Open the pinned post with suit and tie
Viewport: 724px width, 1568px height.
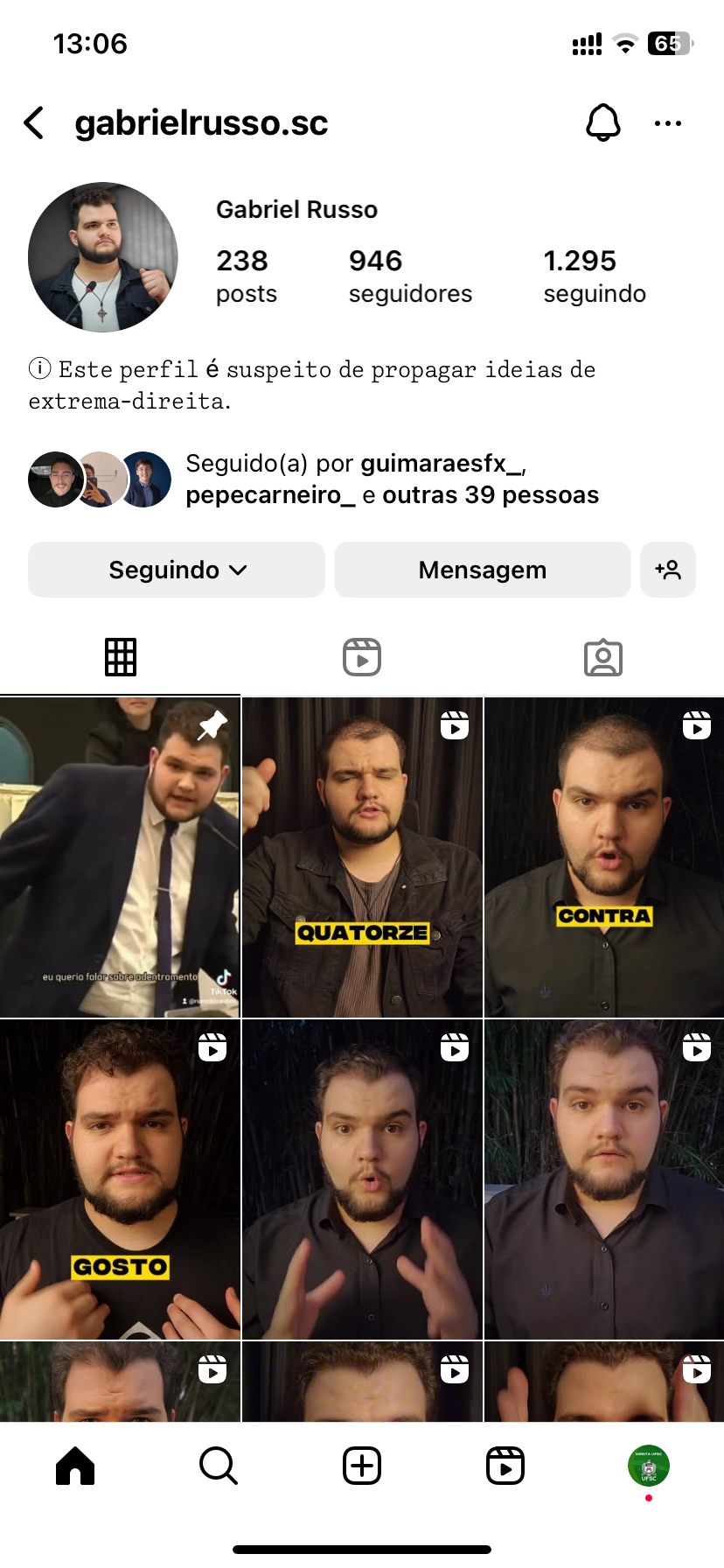coord(120,857)
